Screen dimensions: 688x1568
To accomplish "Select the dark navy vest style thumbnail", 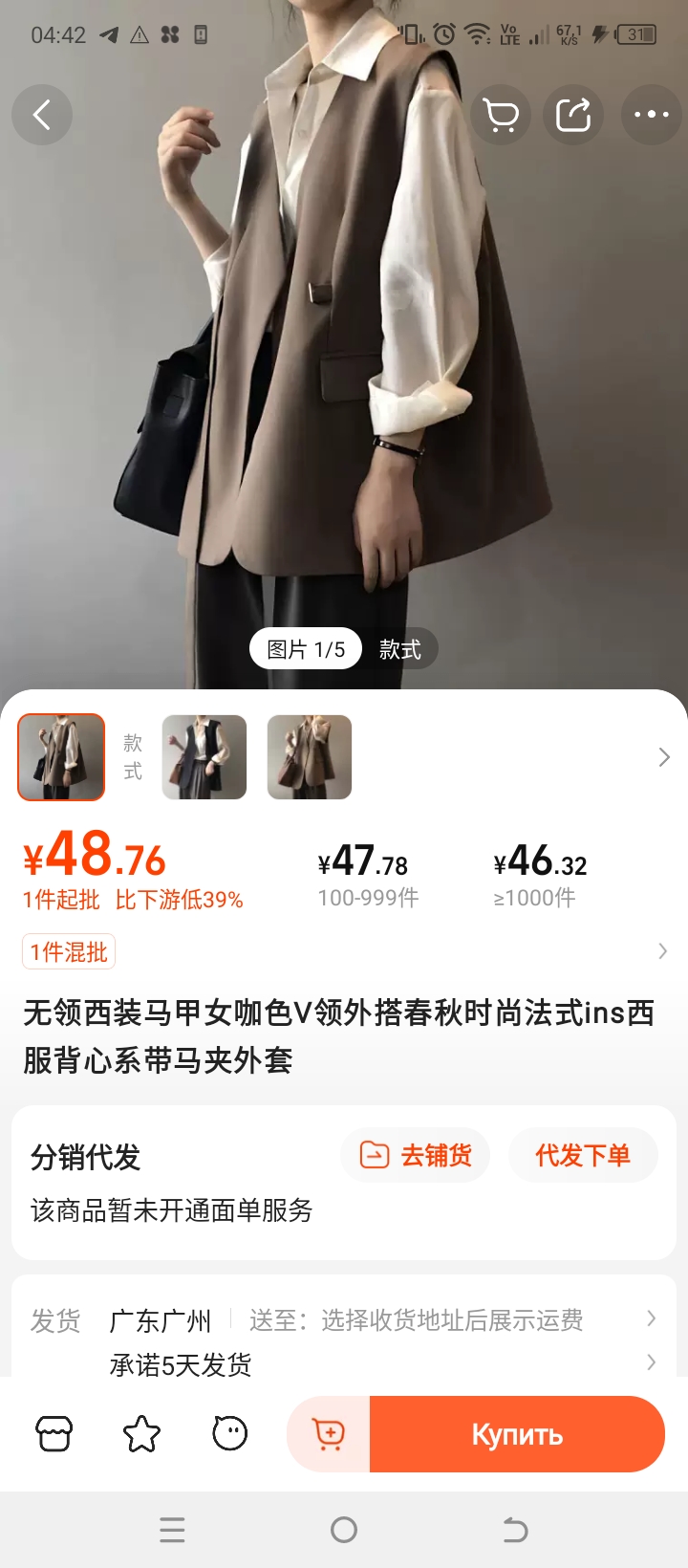I will click(204, 757).
